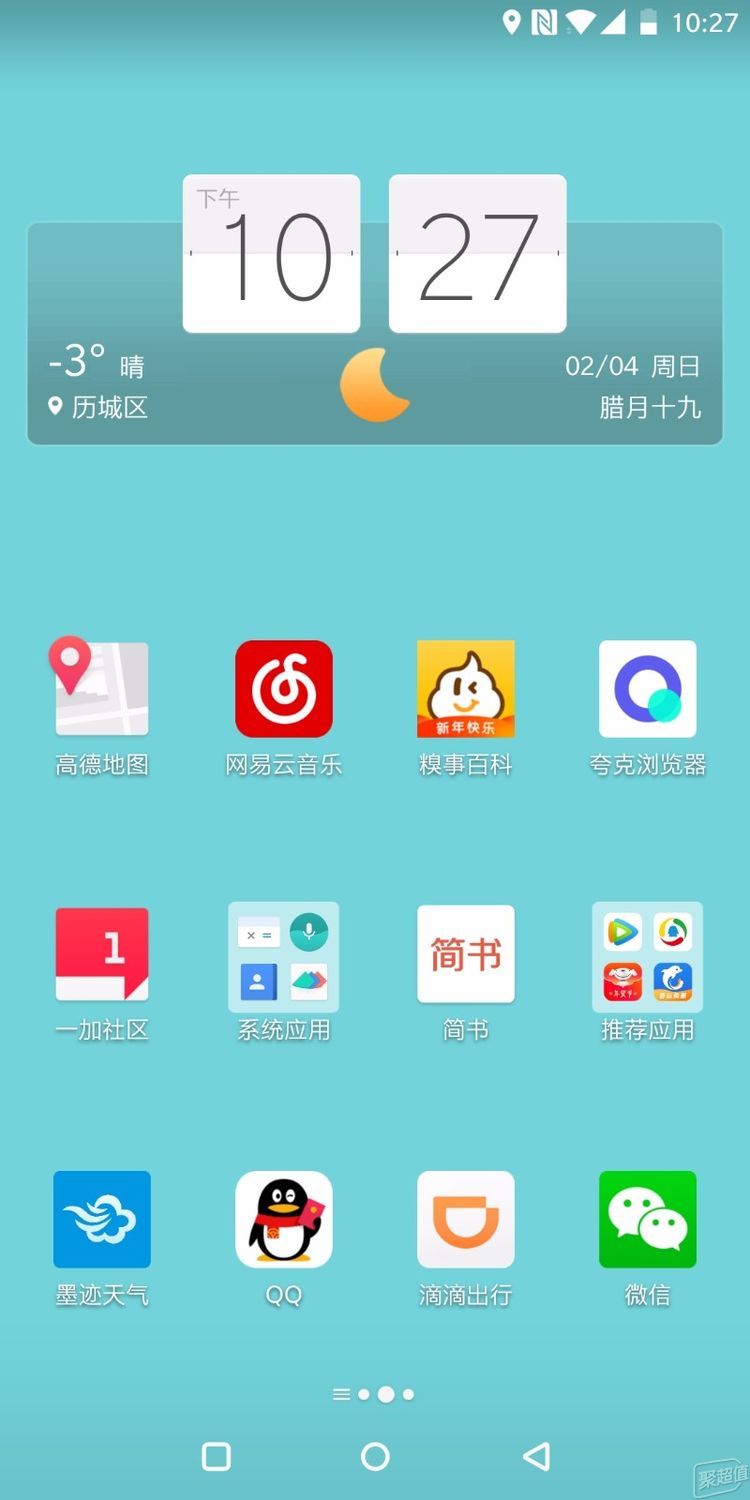
Task: Start the Quark browser 夸克浏览器
Action: click(x=647, y=688)
